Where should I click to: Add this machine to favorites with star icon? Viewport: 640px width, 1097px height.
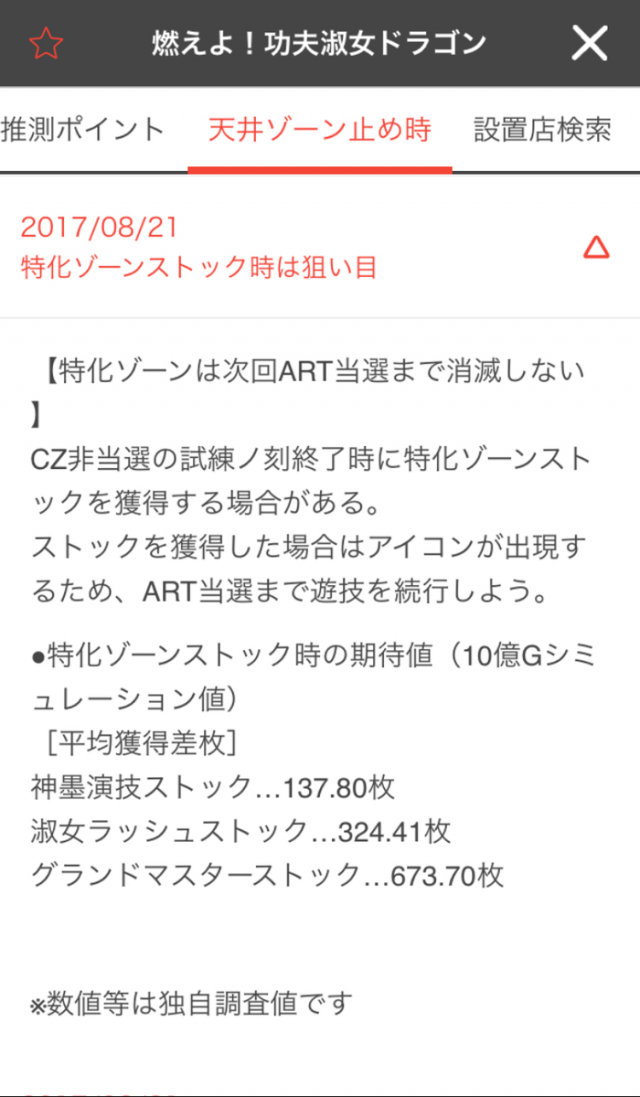point(46,44)
